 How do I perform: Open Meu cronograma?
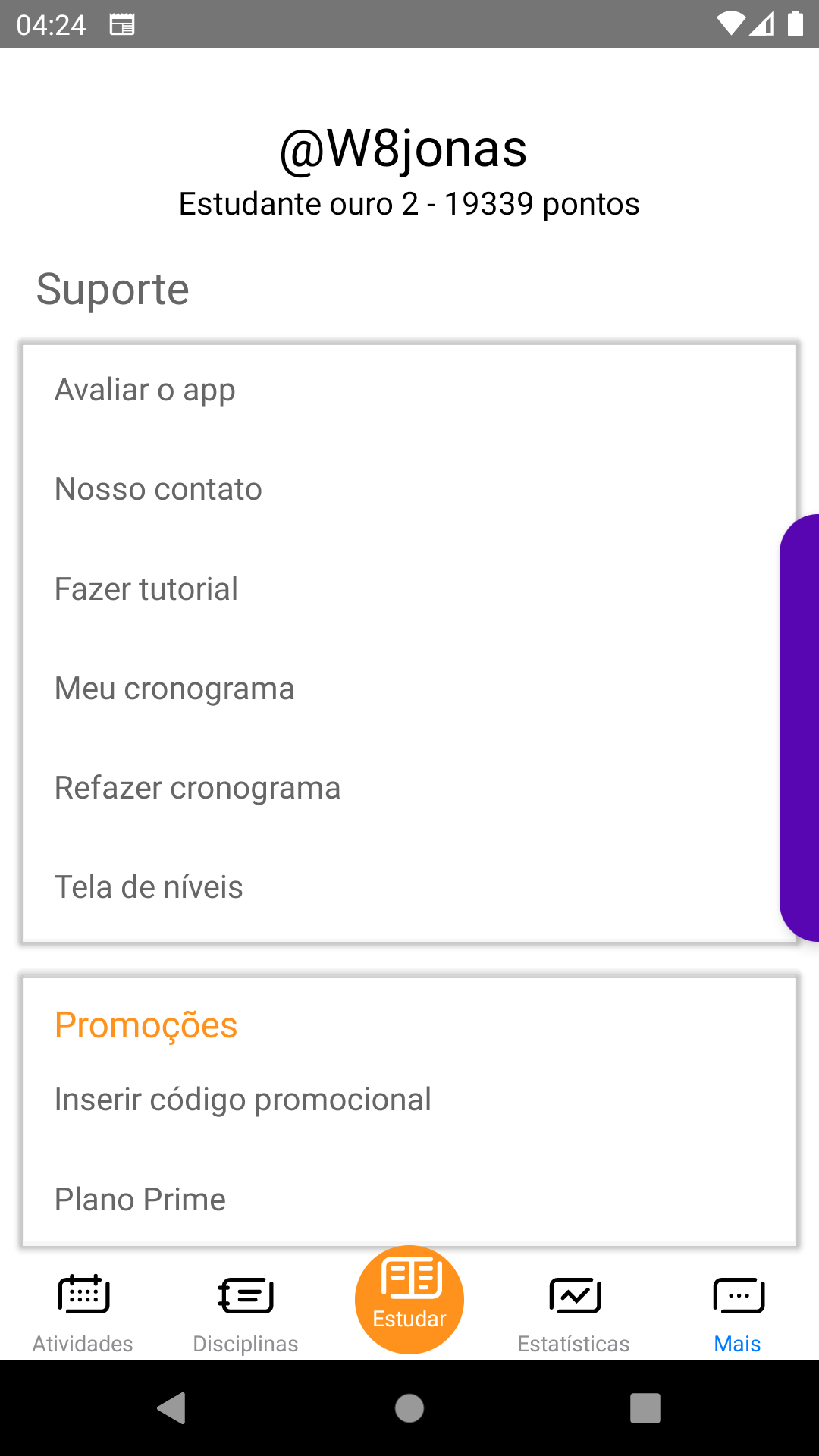pos(174,689)
